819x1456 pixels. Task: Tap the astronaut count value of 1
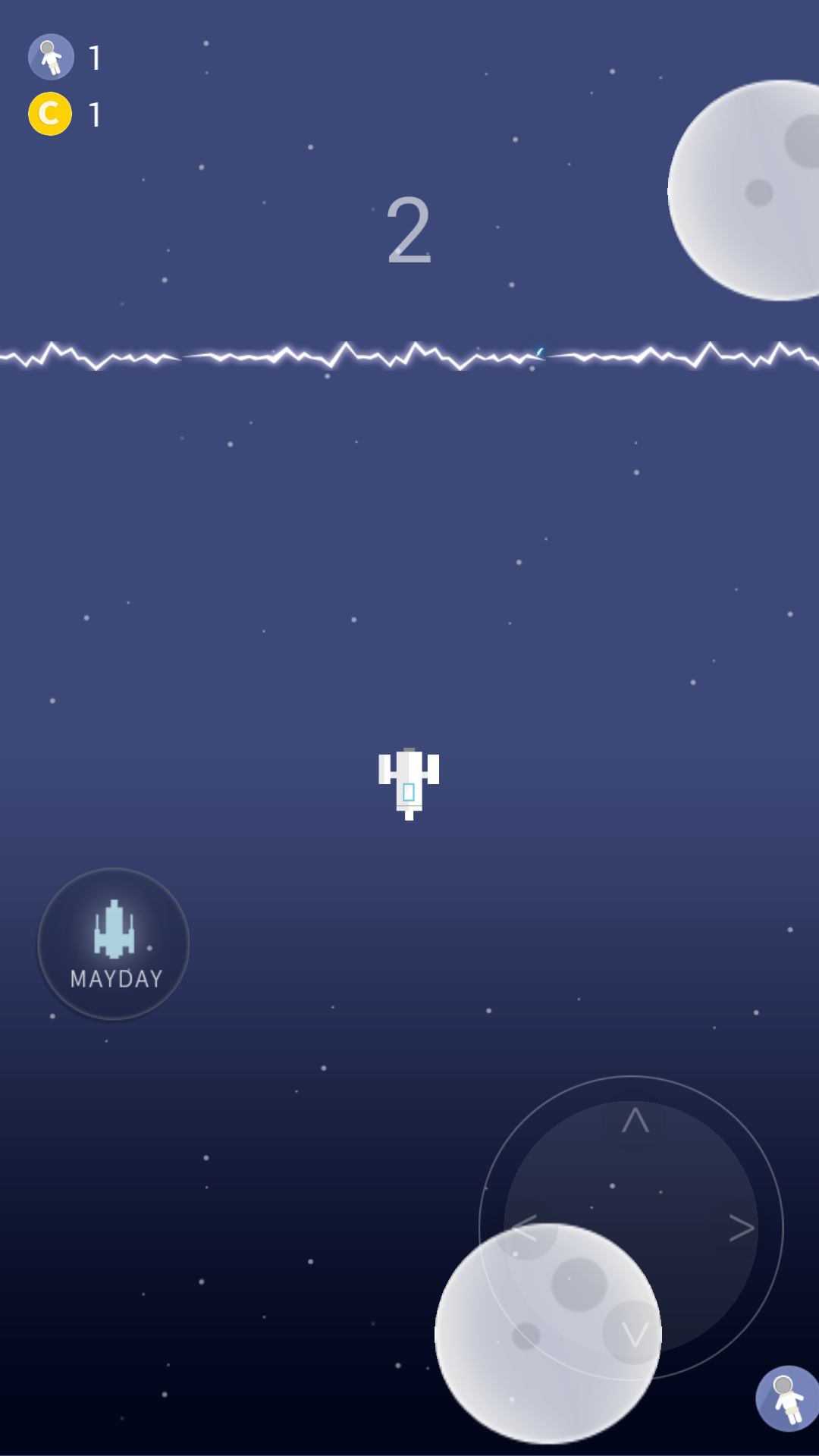point(94,59)
